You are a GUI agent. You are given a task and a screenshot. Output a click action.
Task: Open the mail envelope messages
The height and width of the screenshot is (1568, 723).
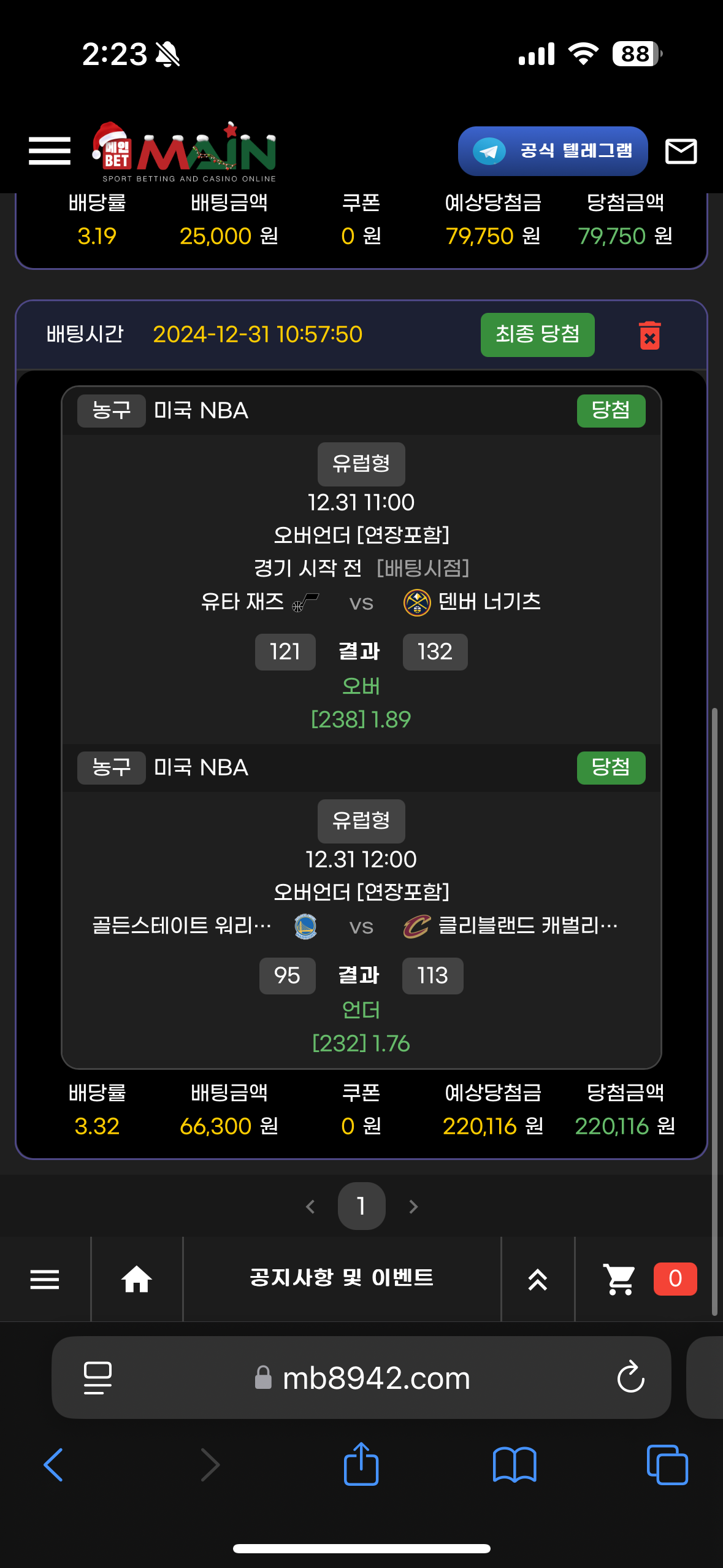coord(681,151)
